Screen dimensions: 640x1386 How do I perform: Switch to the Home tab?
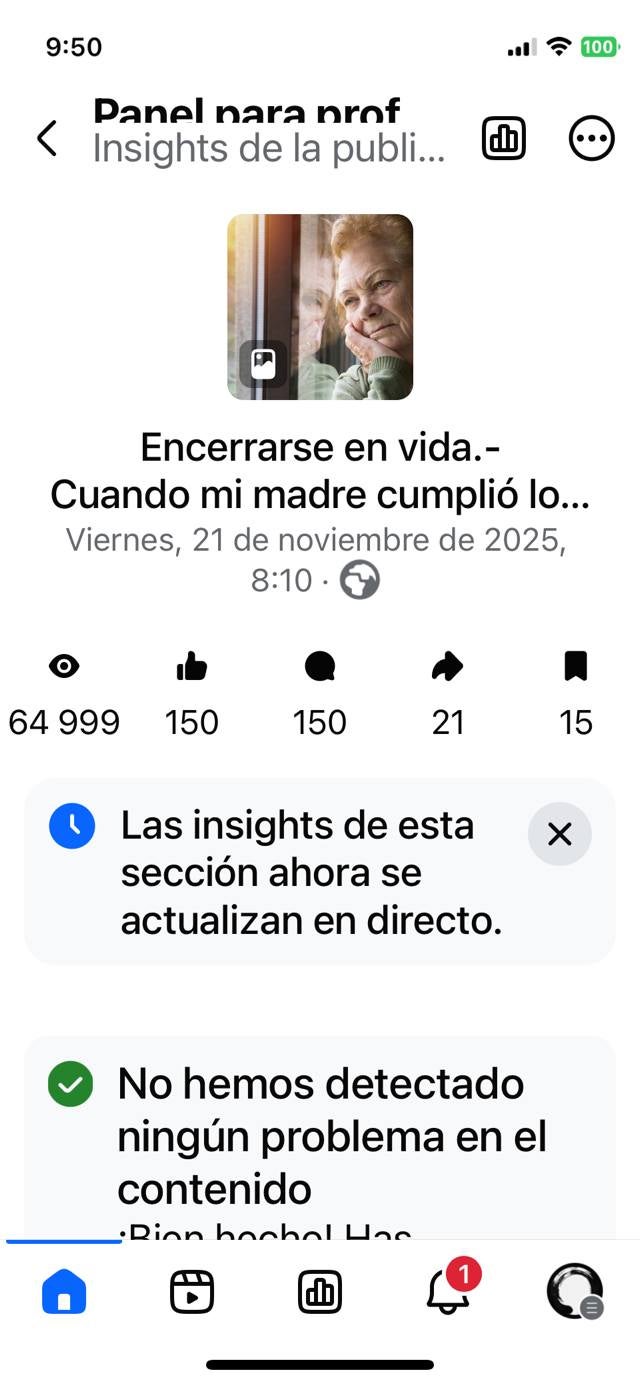64,1292
